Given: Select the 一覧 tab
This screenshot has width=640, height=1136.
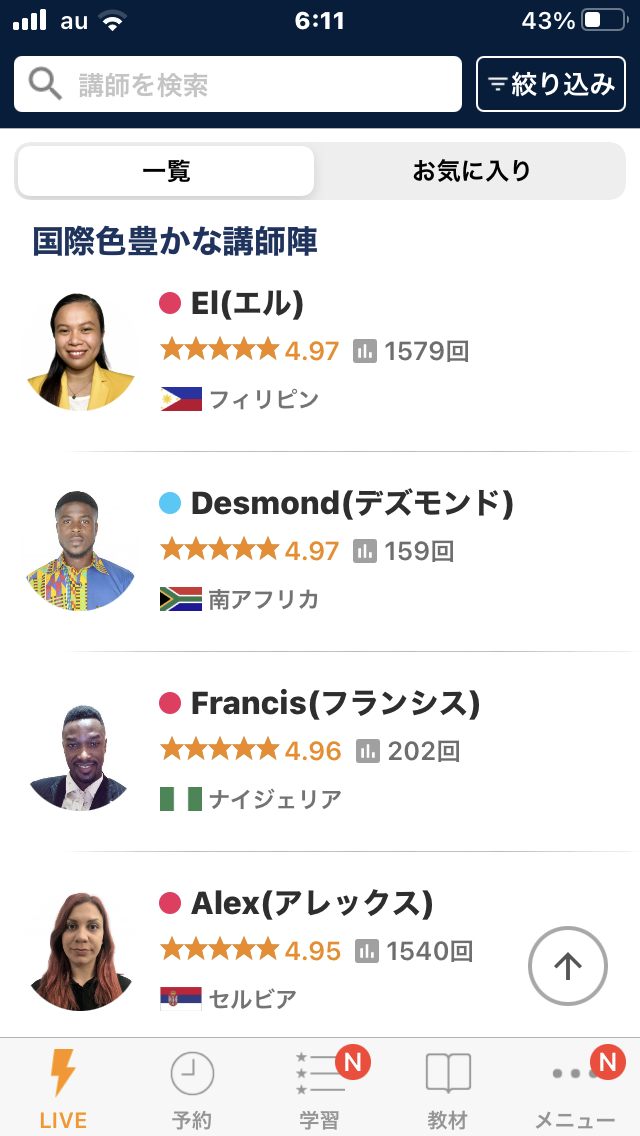Looking at the screenshot, I should (166, 171).
